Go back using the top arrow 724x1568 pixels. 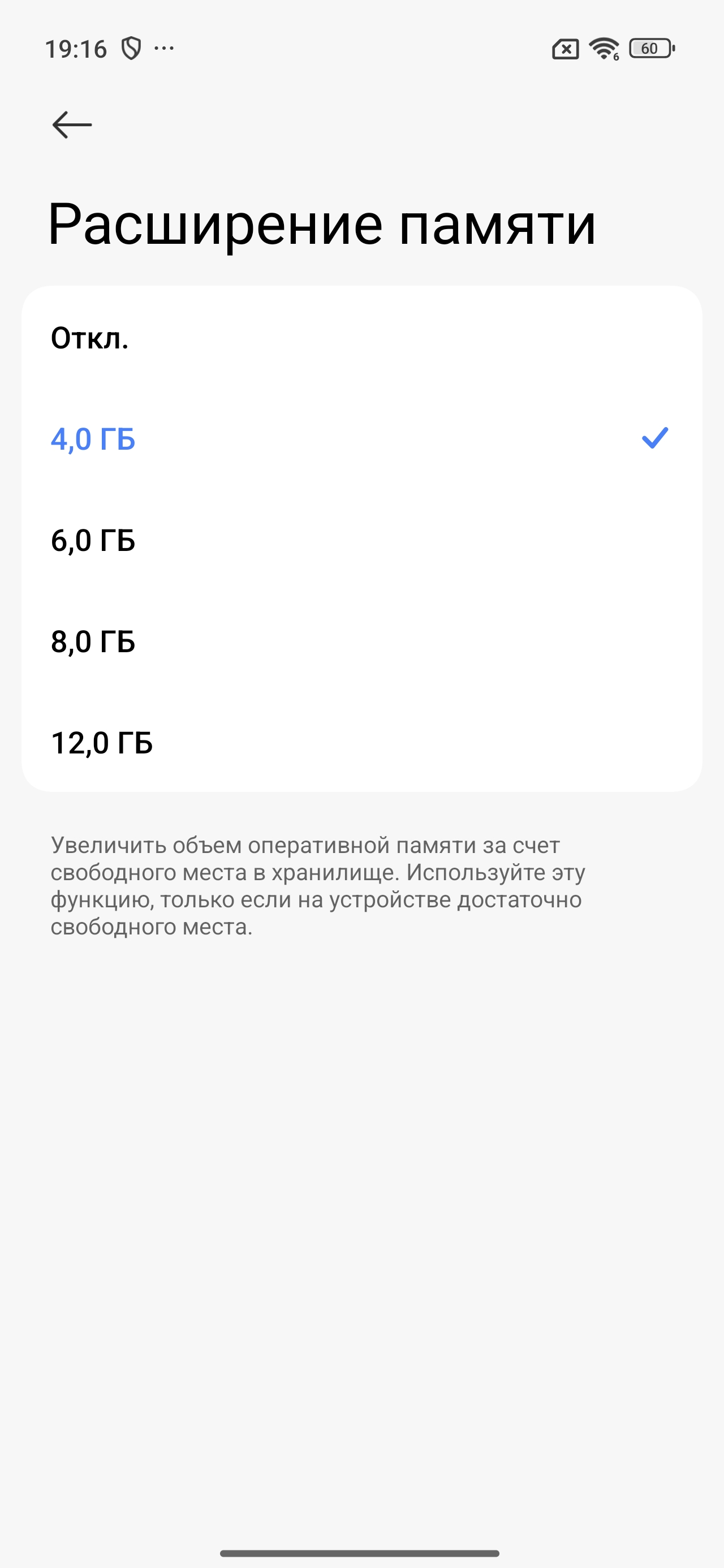72,125
